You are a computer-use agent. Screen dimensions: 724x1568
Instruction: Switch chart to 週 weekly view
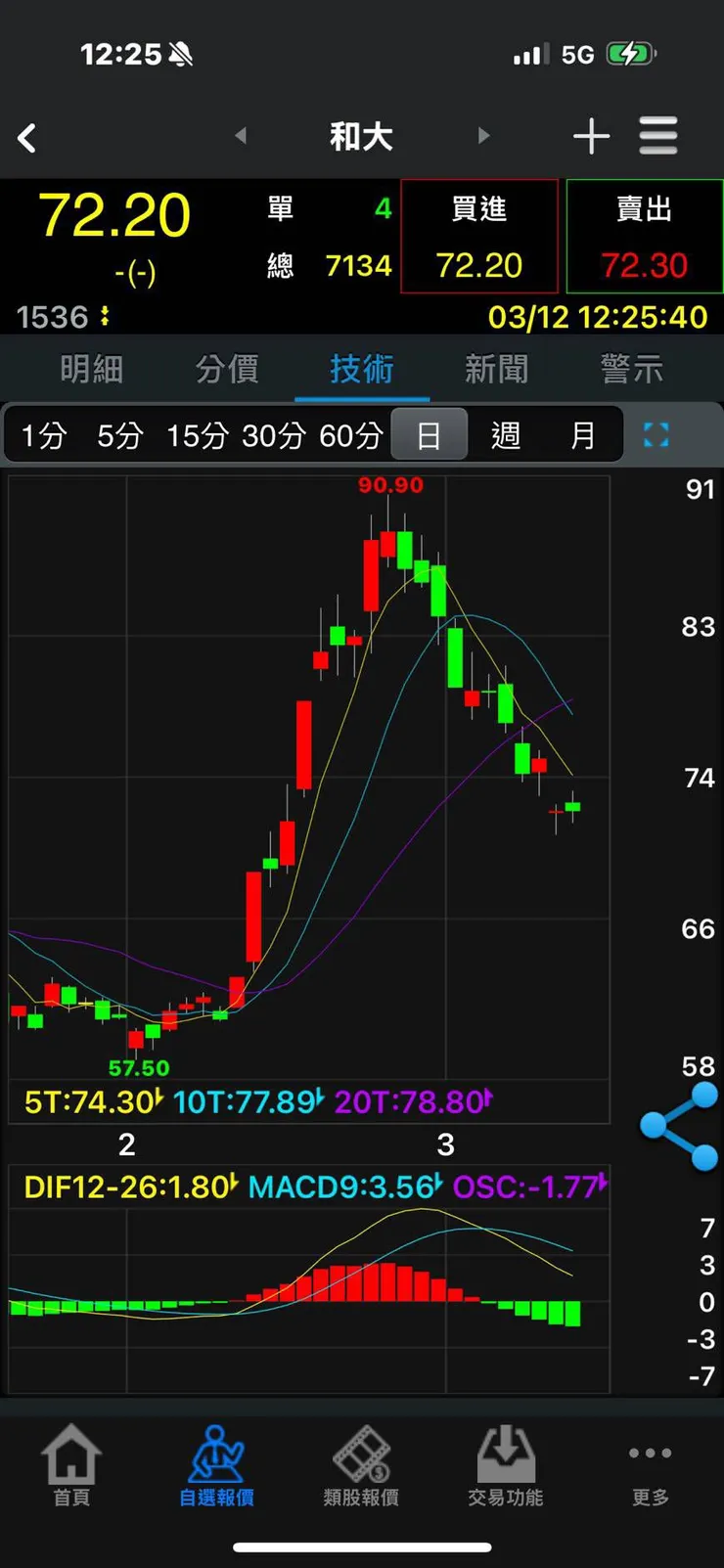[506, 435]
